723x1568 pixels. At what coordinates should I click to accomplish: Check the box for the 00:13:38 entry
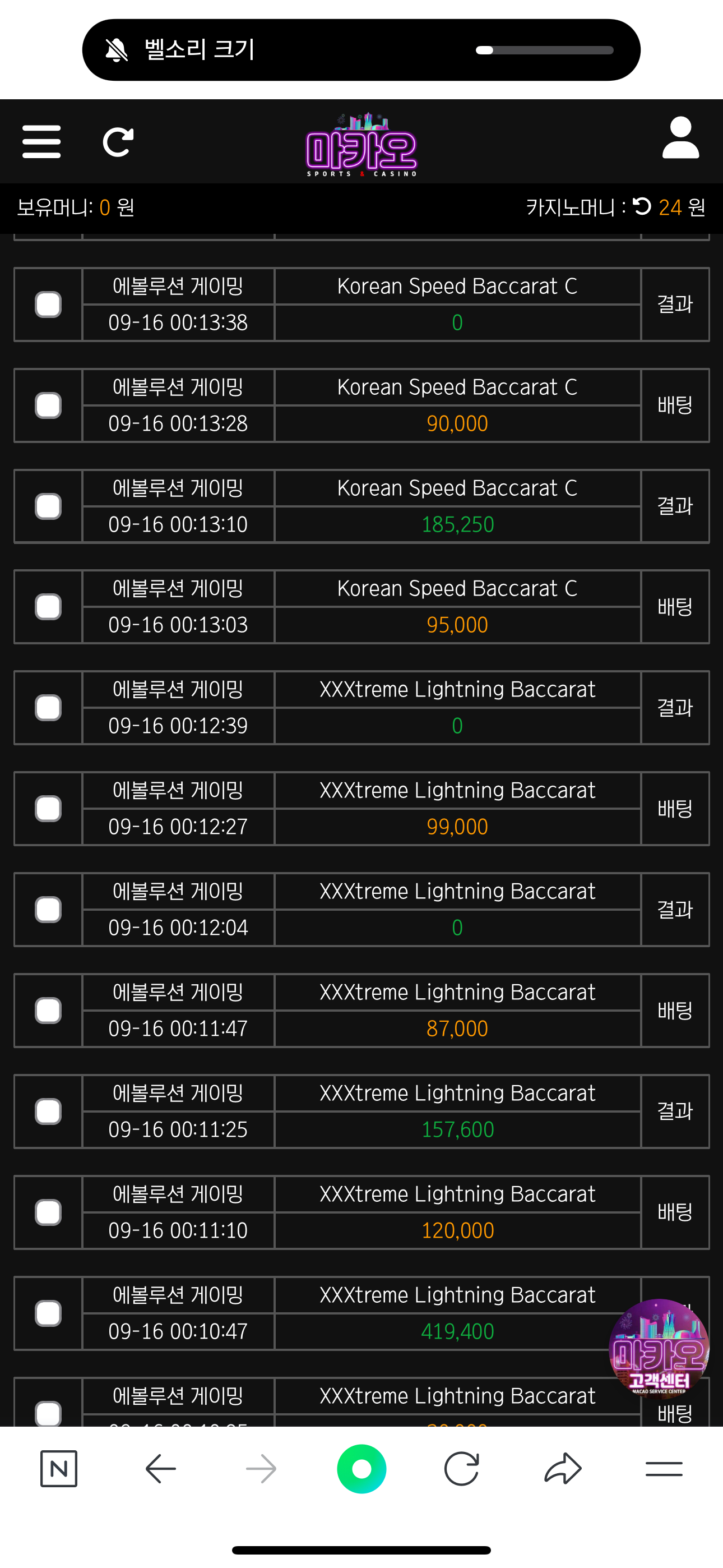(x=48, y=305)
